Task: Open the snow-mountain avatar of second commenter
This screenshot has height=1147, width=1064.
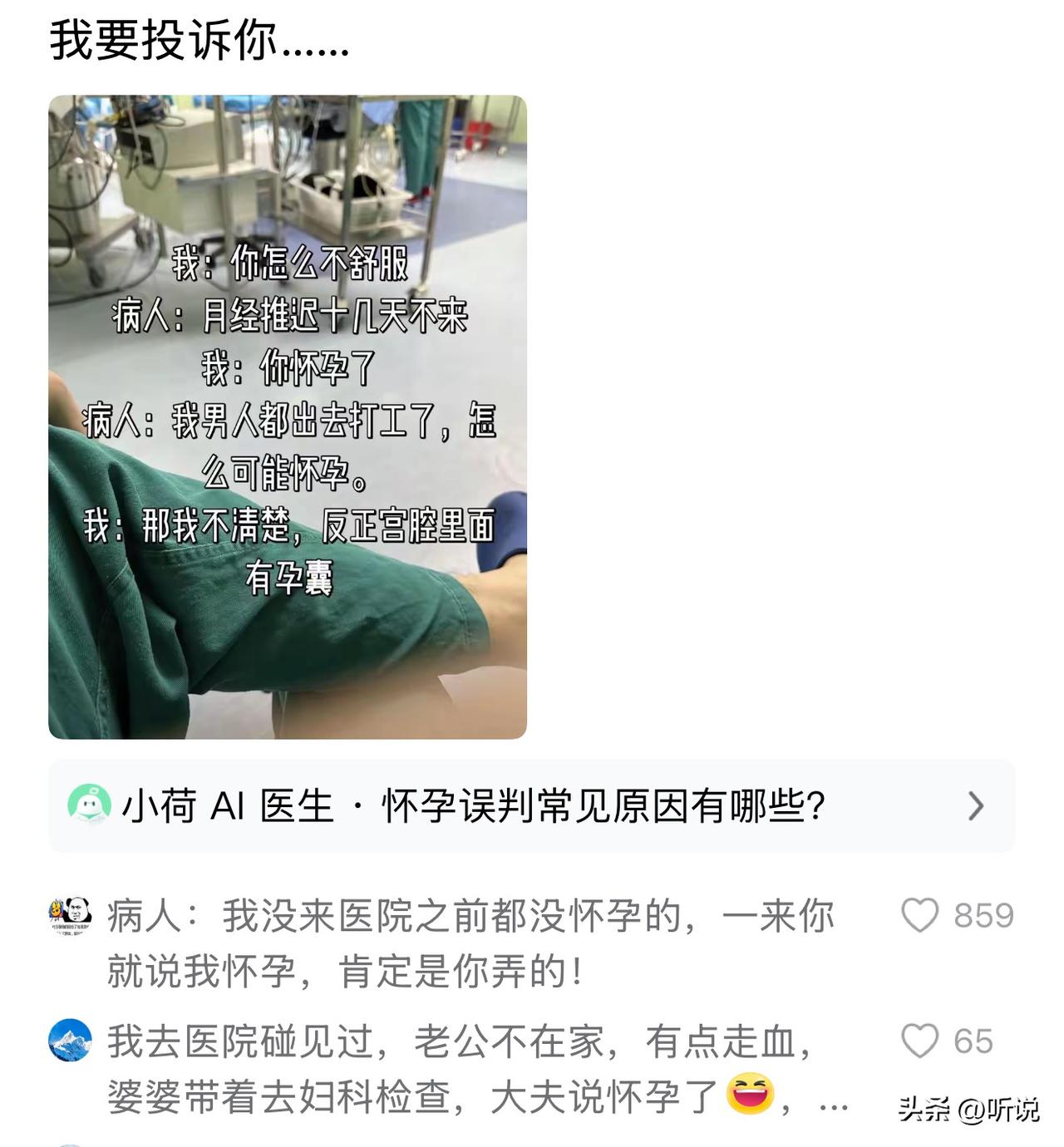Action: coord(69,1039)
